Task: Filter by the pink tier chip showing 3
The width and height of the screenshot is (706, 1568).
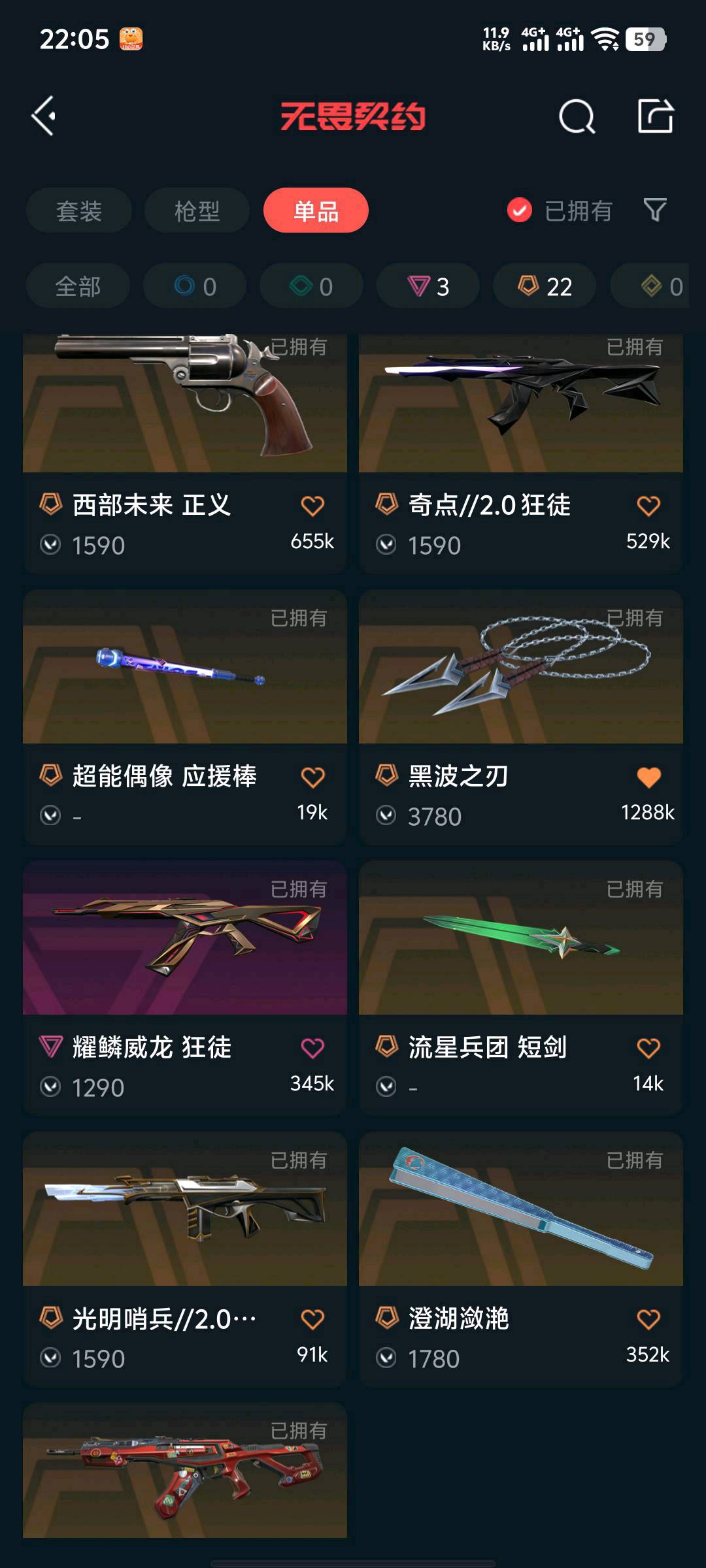Action: click(x=428, y=286)
